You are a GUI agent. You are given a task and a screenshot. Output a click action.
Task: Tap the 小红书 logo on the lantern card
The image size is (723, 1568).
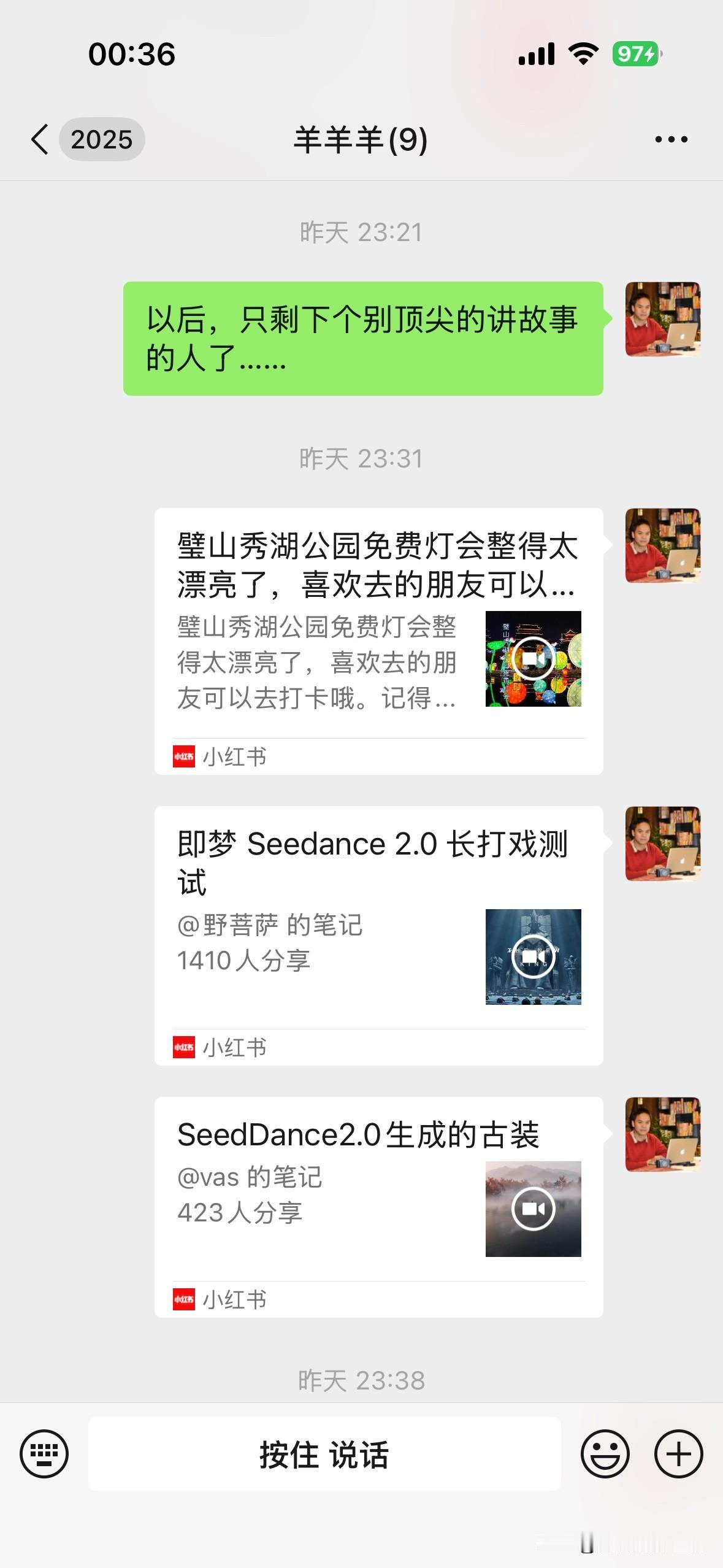pos(183,756)
